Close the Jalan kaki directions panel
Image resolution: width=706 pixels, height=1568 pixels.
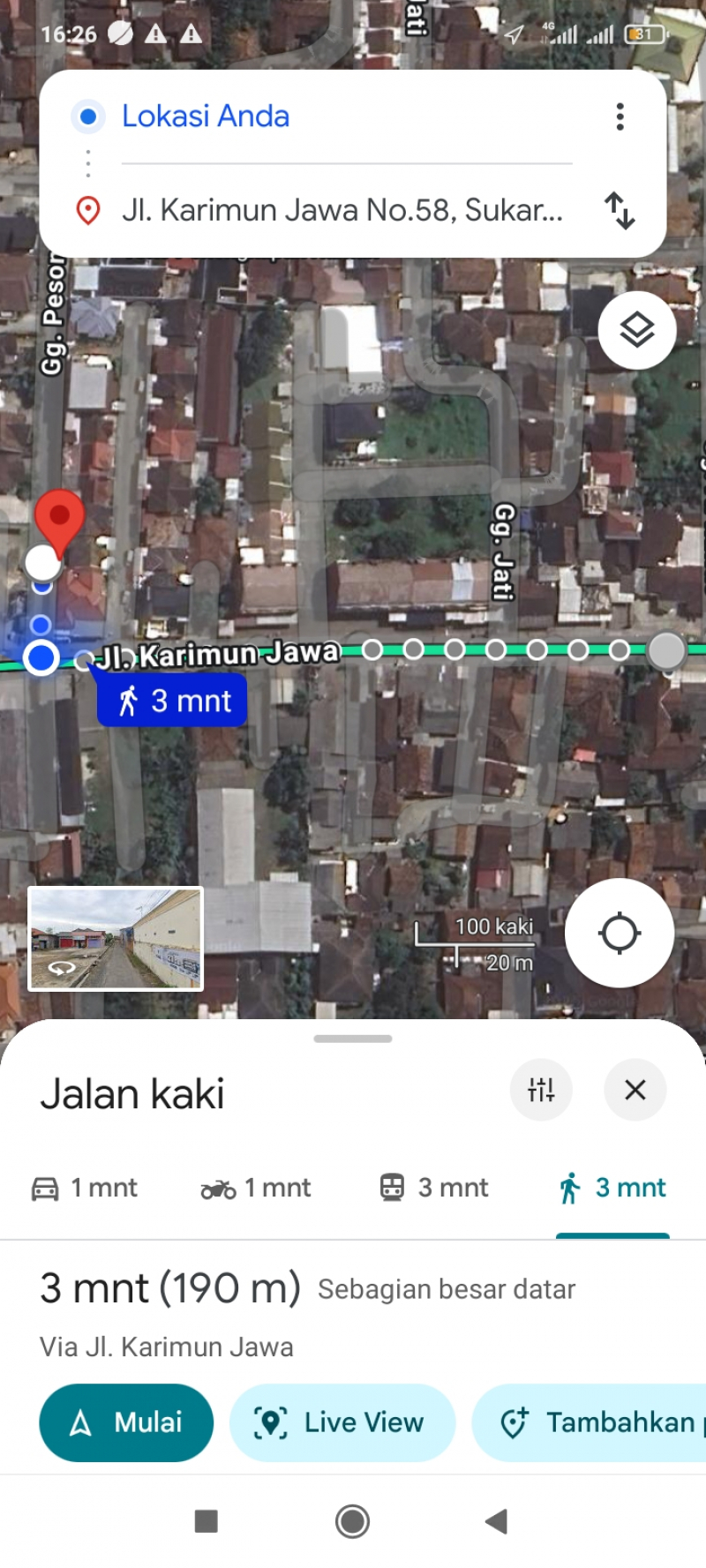coord(635,1091)
